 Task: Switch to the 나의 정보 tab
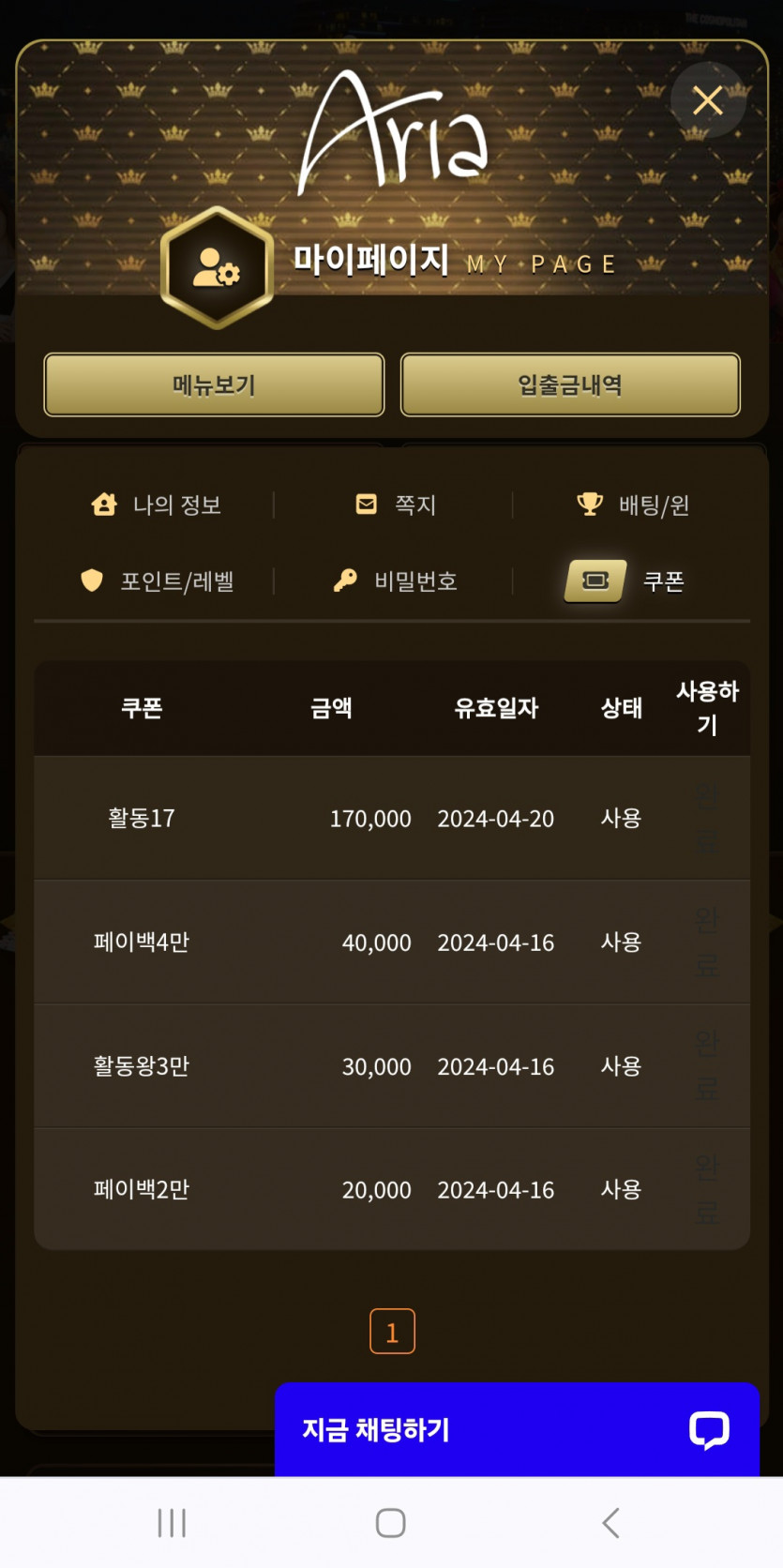pos(157,505)
